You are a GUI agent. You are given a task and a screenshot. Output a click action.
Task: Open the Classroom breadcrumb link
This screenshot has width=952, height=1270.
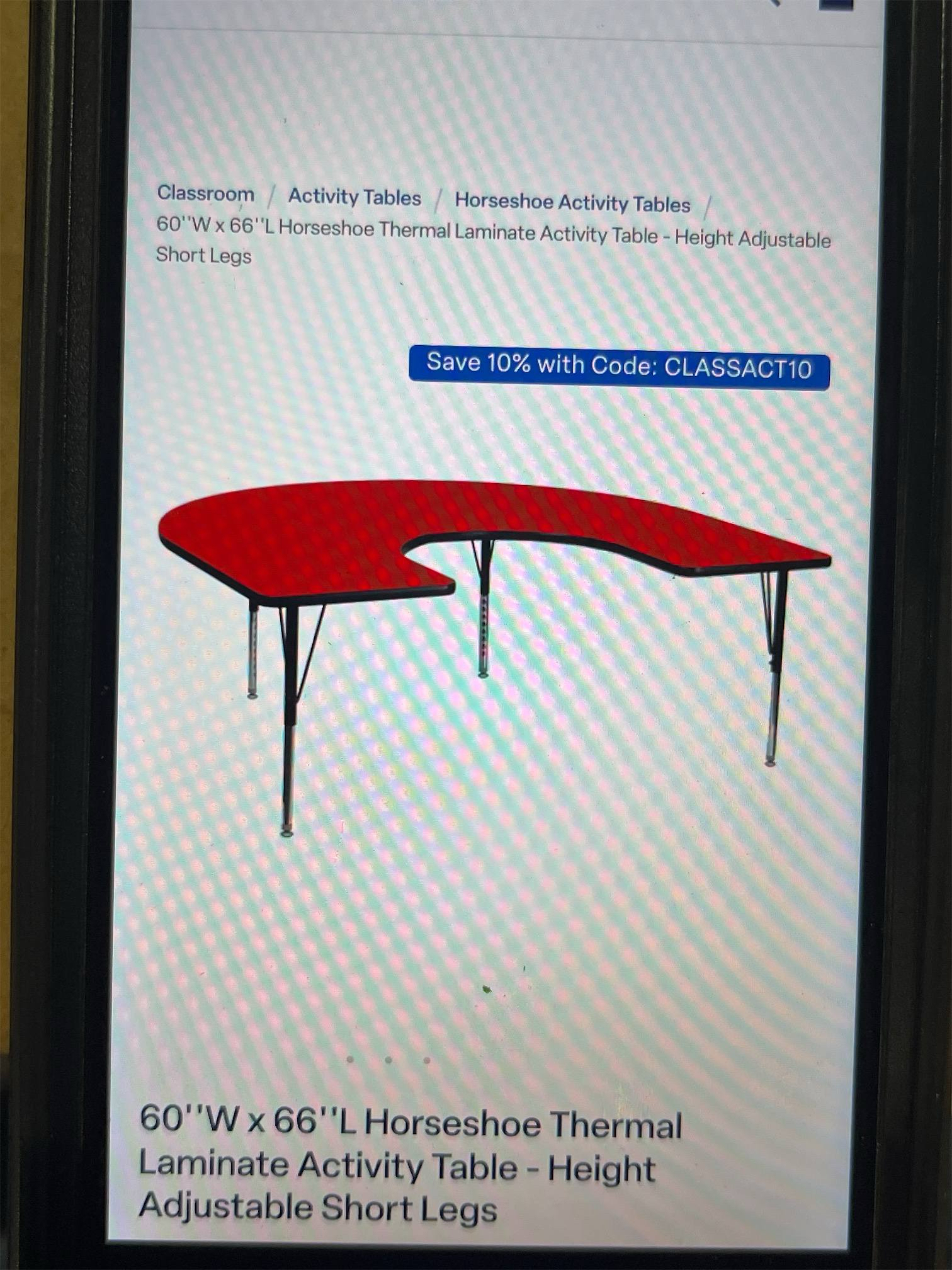[205, 193]
